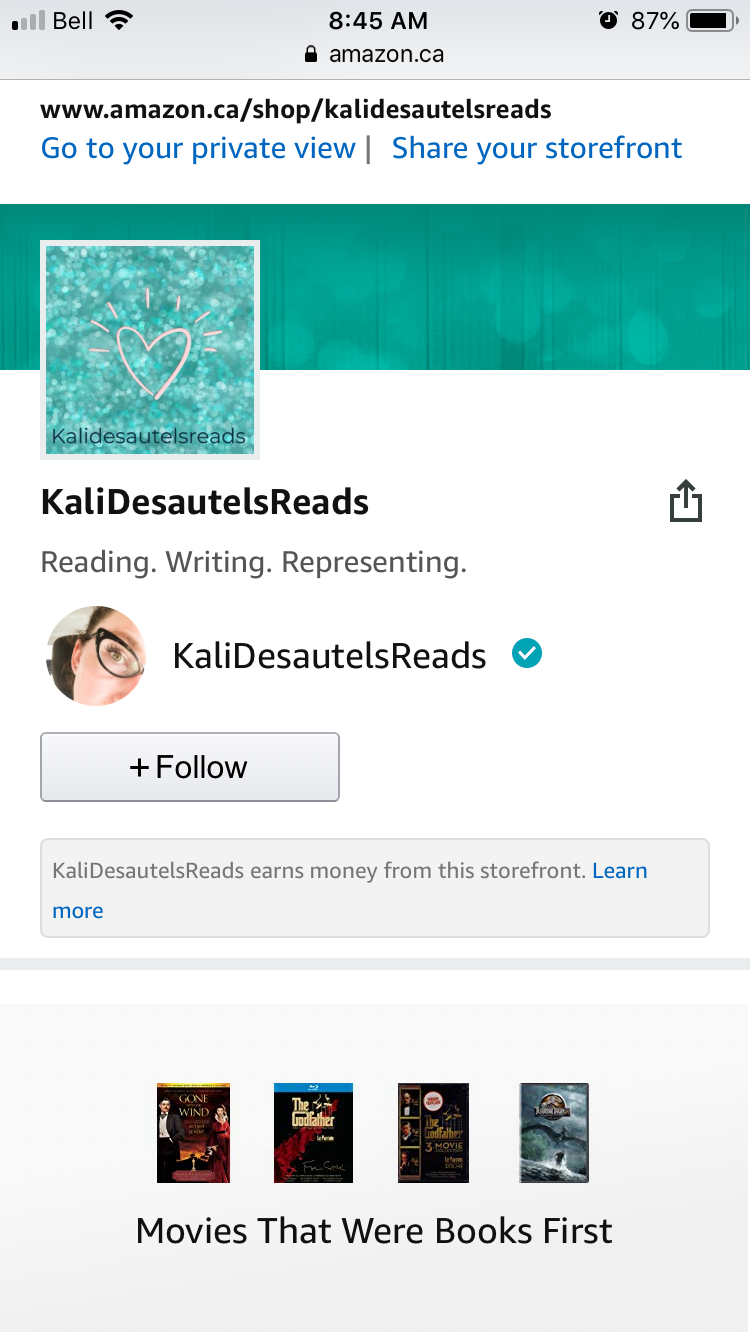Open 'Go to your private view' link
This screenshot has height=1334, width=750.
(198, 148)
